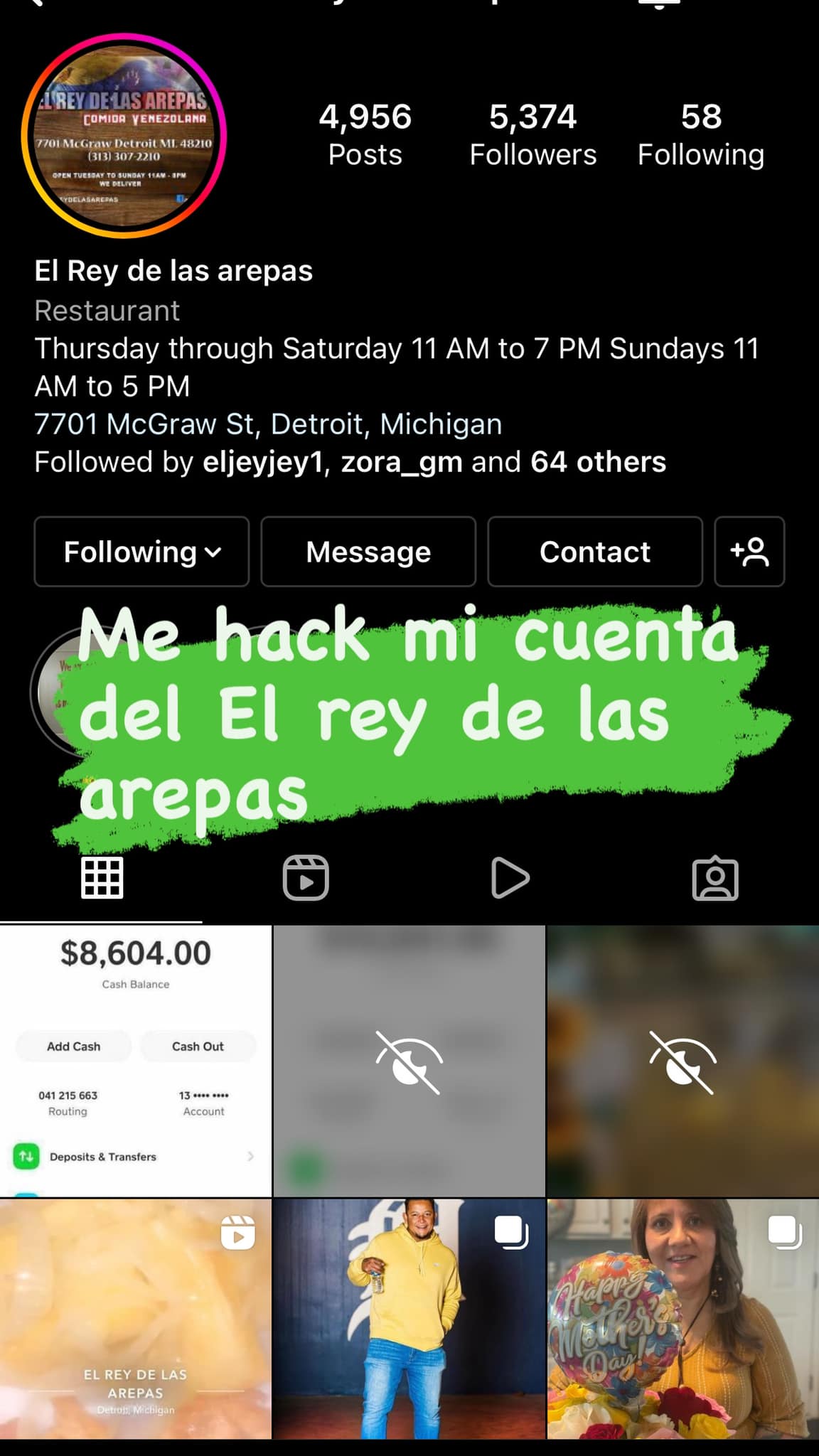Viewport: 819px width, 1456px height.
Task: View the 58 Following list
Action: click(700, 134)
